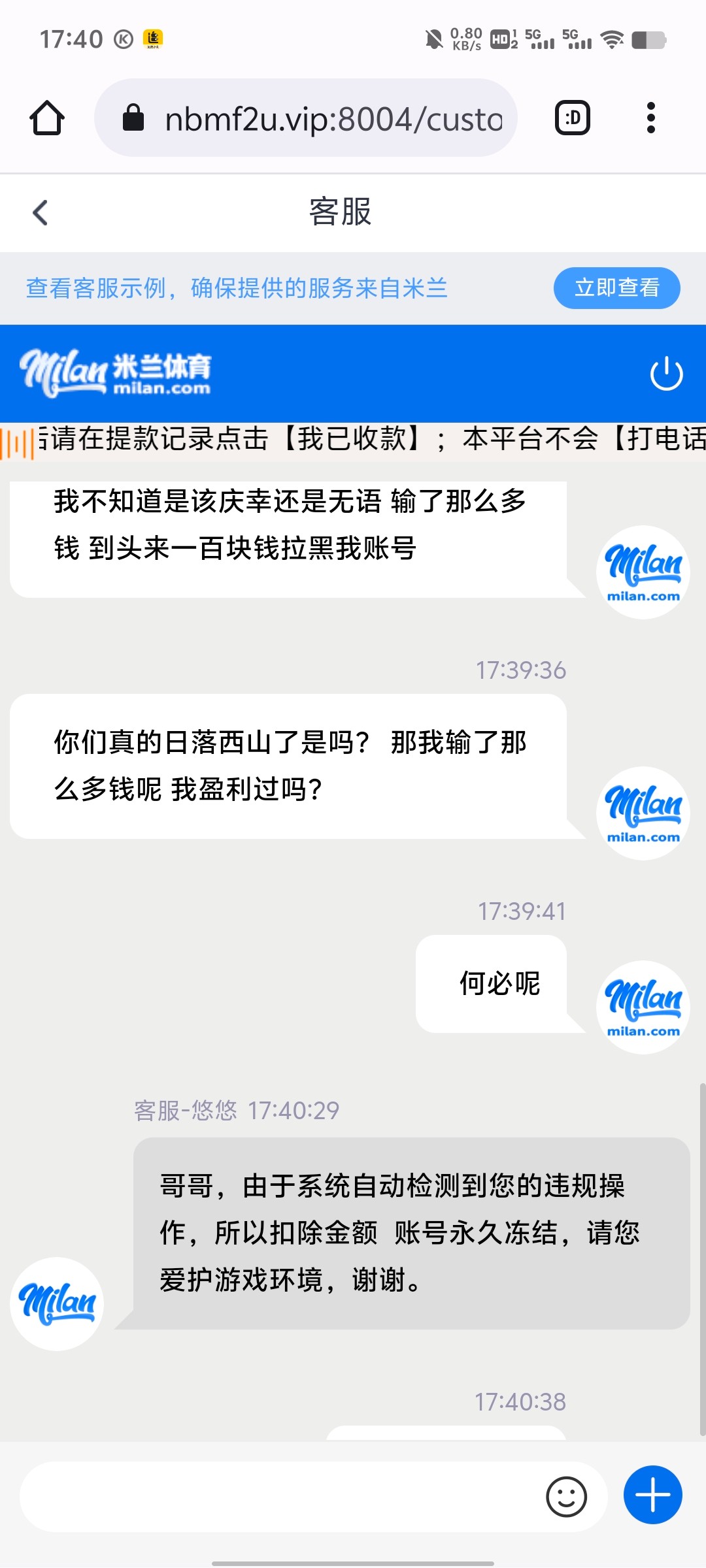
Task: Open the browser overflow menu
Action: click(650, 118)
